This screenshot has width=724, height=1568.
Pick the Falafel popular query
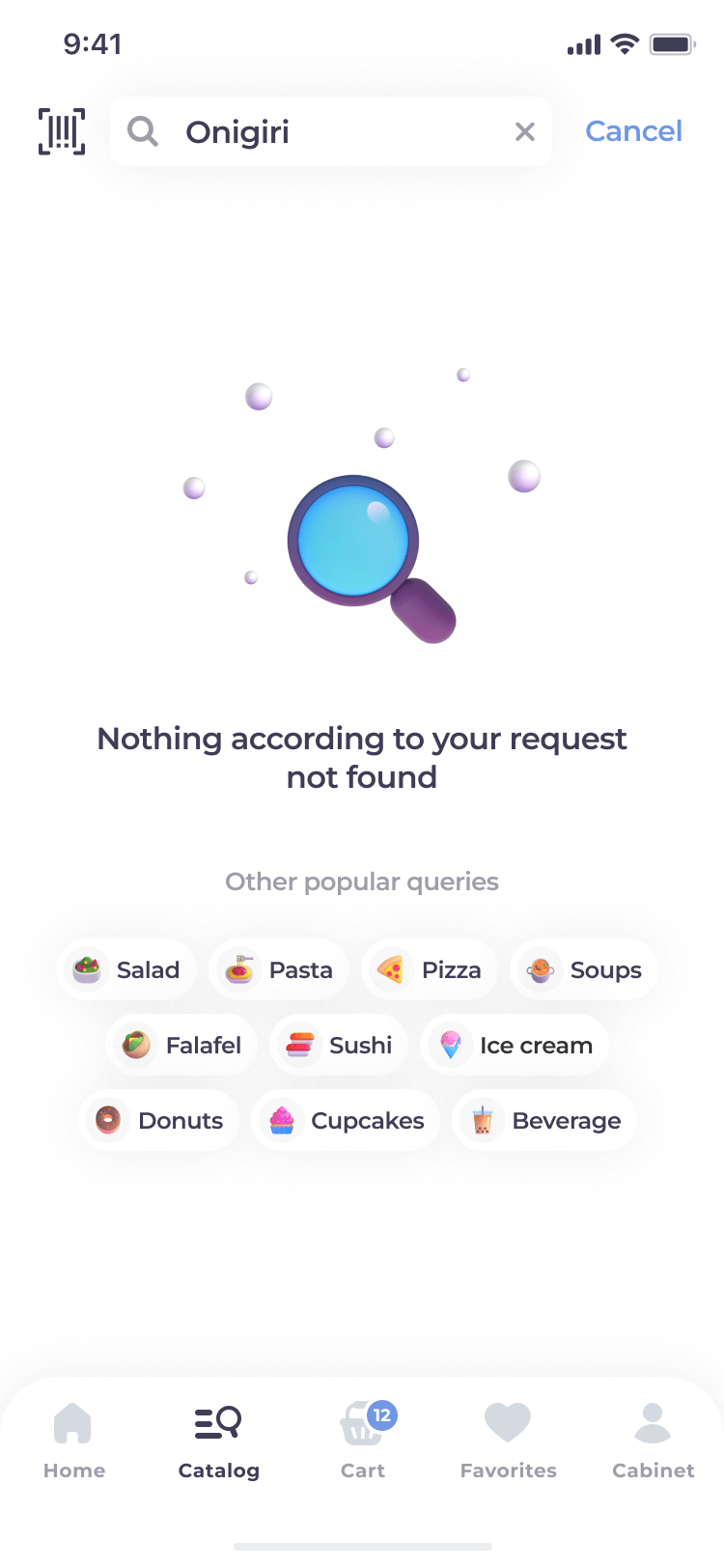tap(181, 1045)
